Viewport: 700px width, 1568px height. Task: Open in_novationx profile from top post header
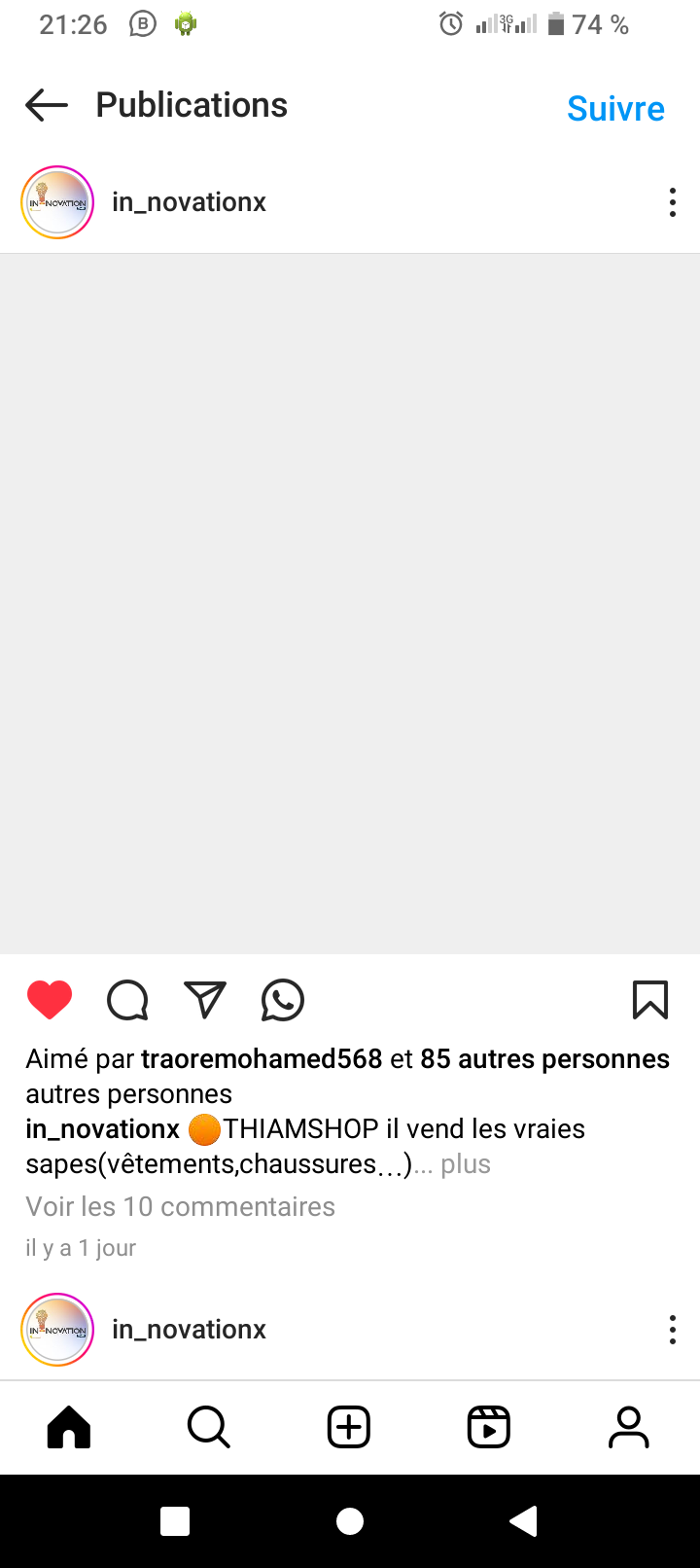189,202
